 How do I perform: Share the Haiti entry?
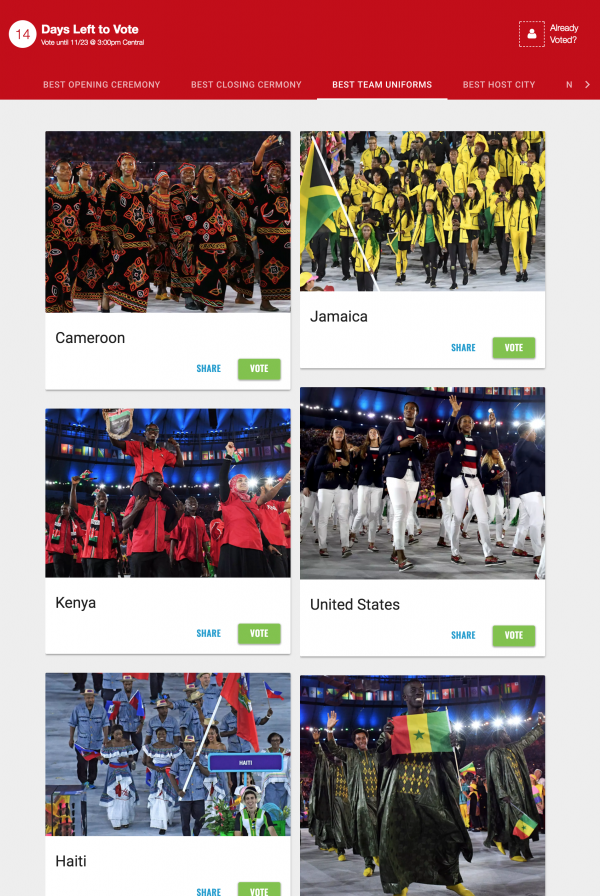(209, 891)
